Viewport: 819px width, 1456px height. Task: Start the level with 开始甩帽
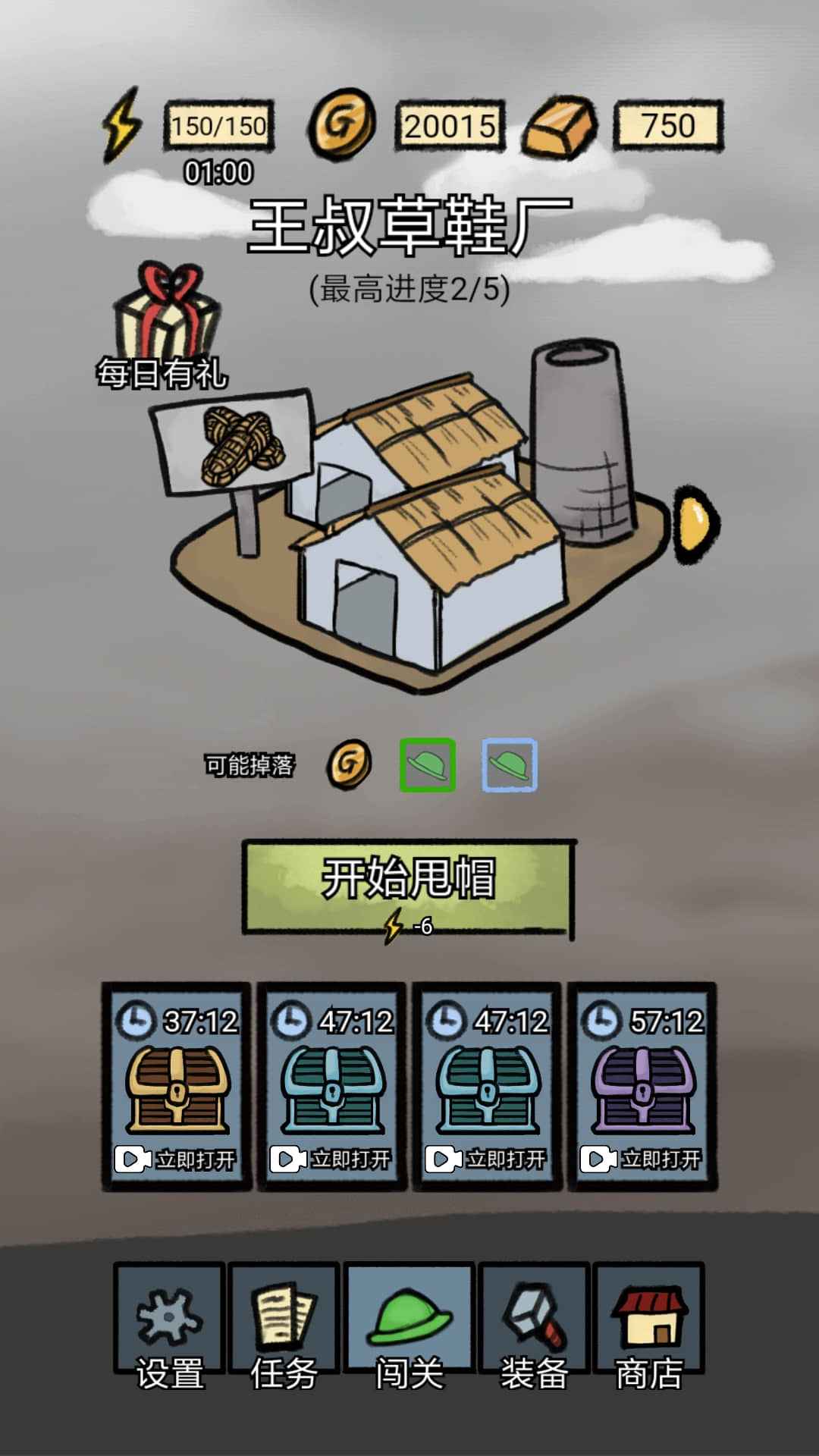[x=408, y=888]
